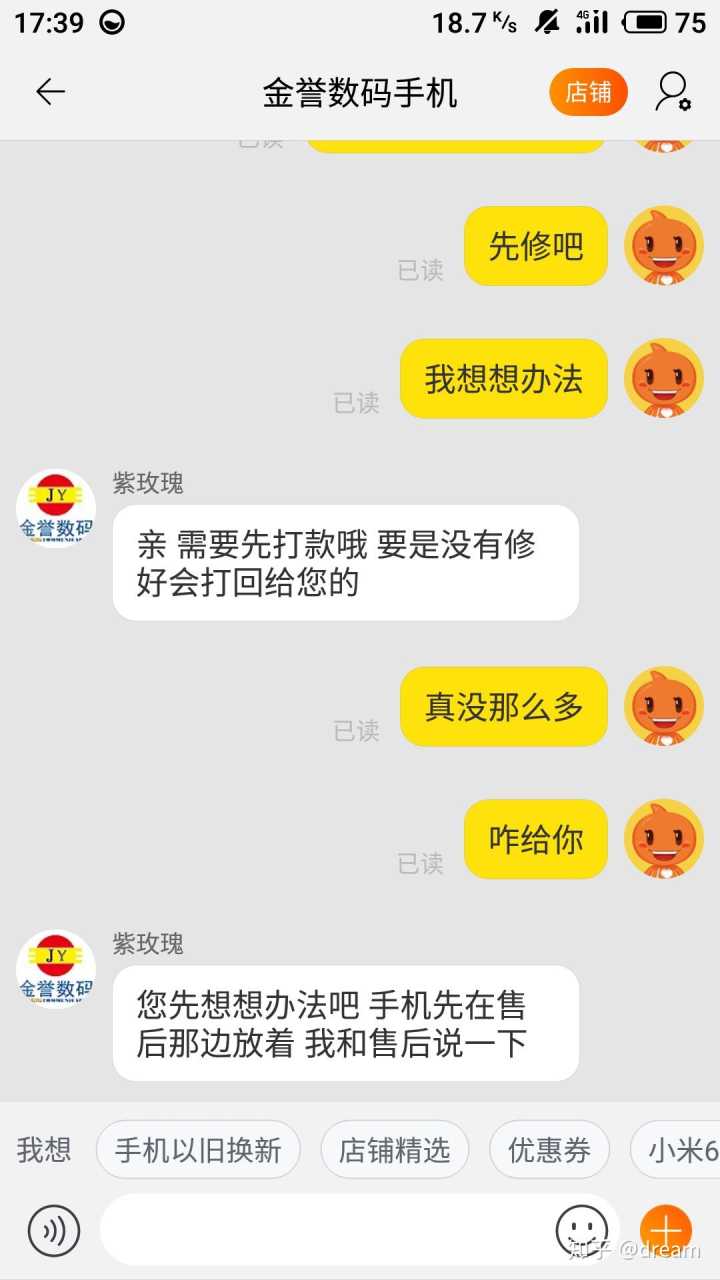Open the profile settings icon in header

click(672, 92)
